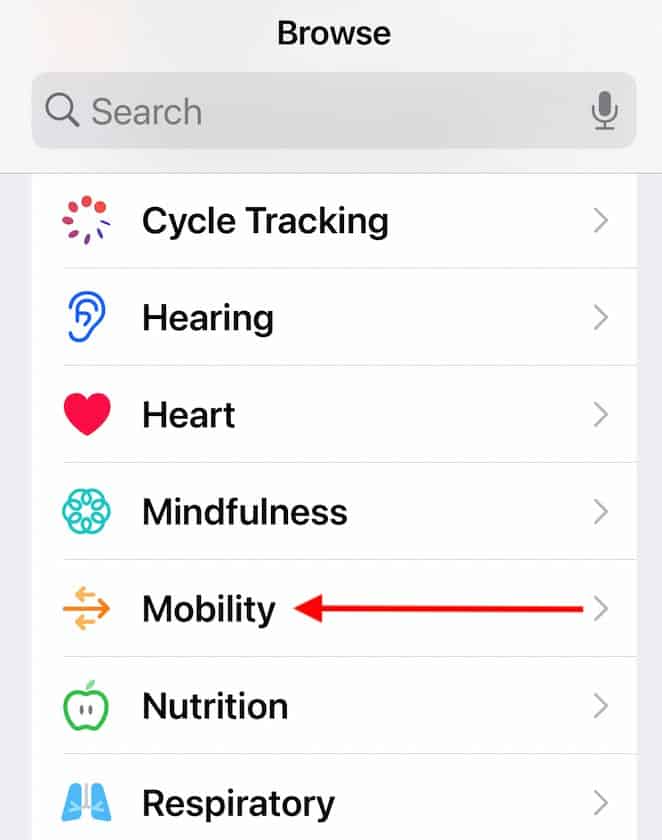
Task: Select the Mindfulness row
Action: coord(244,512)
